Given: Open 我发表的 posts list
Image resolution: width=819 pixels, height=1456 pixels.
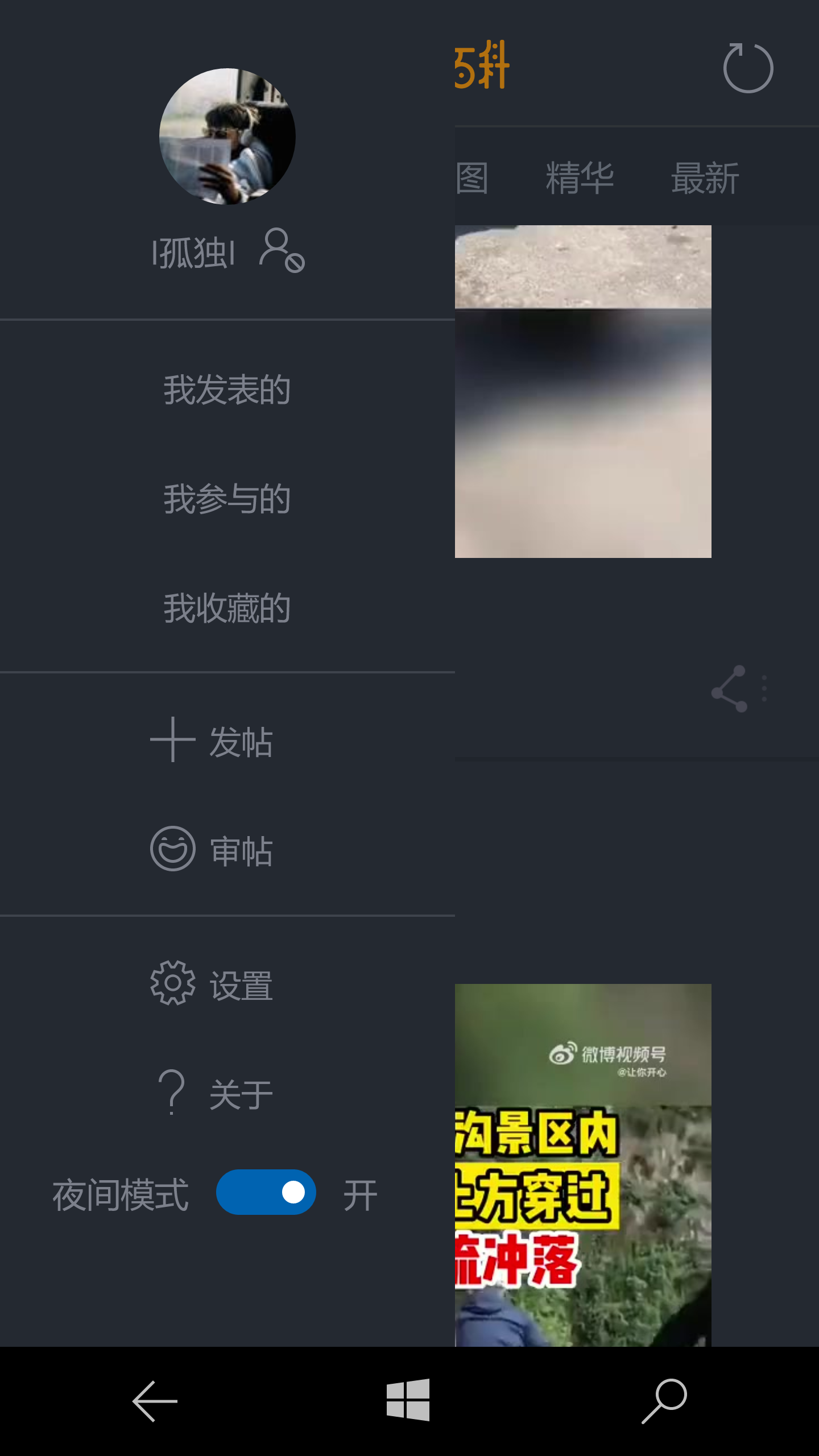Looking at the screenshot, I should 227,390.
